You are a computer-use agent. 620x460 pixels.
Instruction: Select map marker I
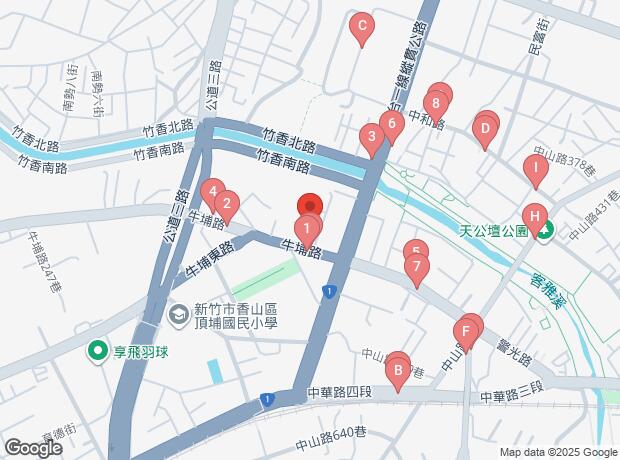tap(536, 168)
